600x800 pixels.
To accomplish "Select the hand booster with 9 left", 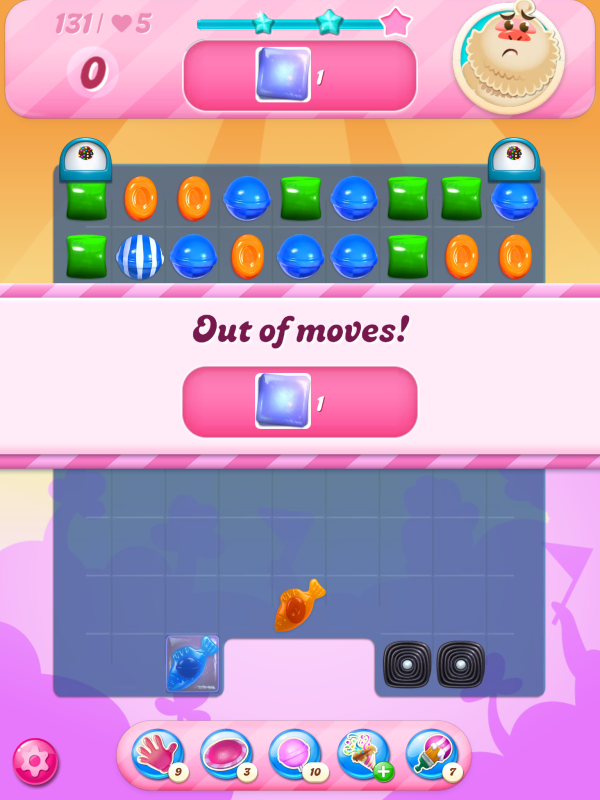I will coord(157,755).
